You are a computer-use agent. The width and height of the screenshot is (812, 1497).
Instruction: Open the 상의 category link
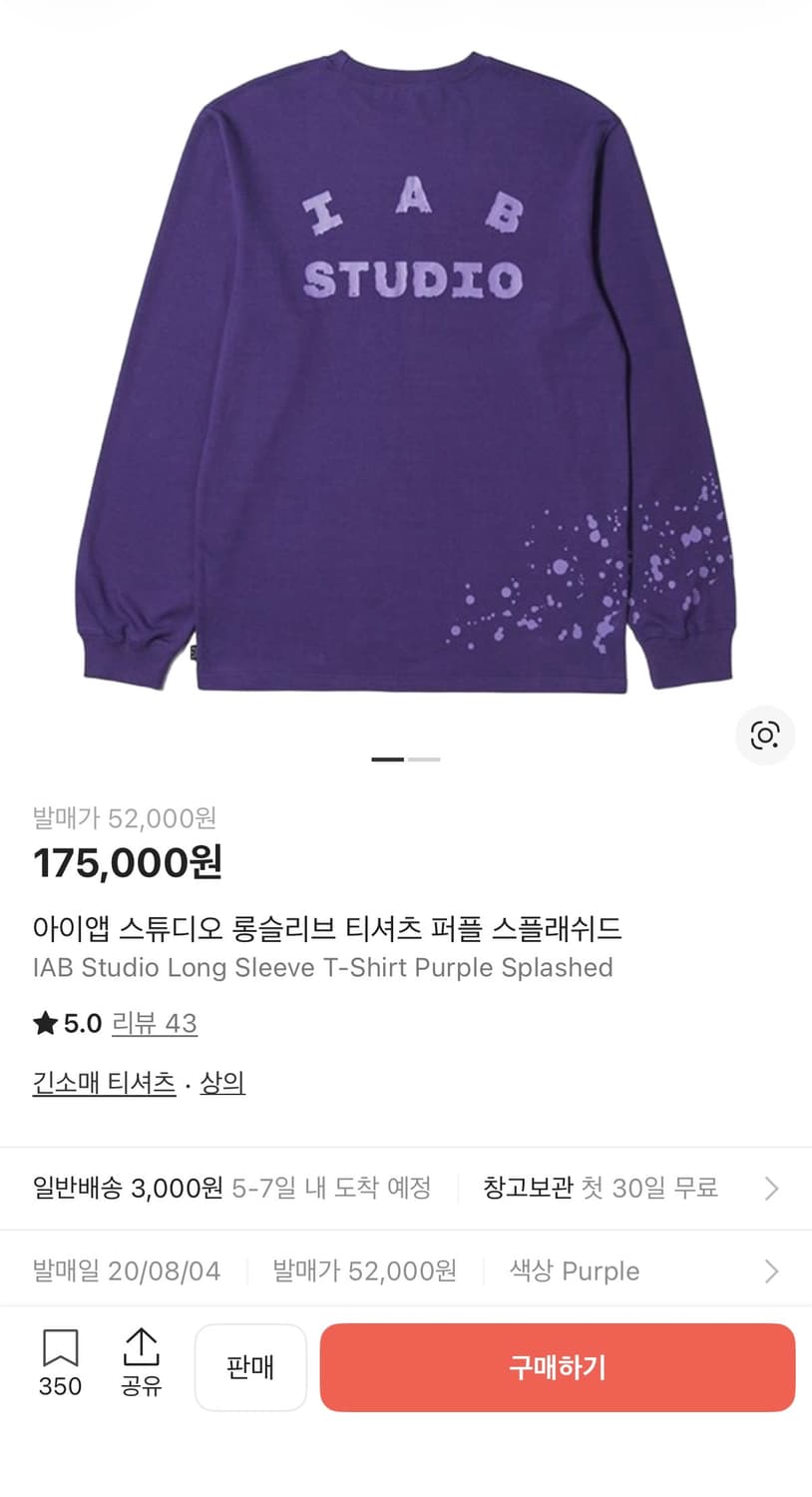point(222,1082)
